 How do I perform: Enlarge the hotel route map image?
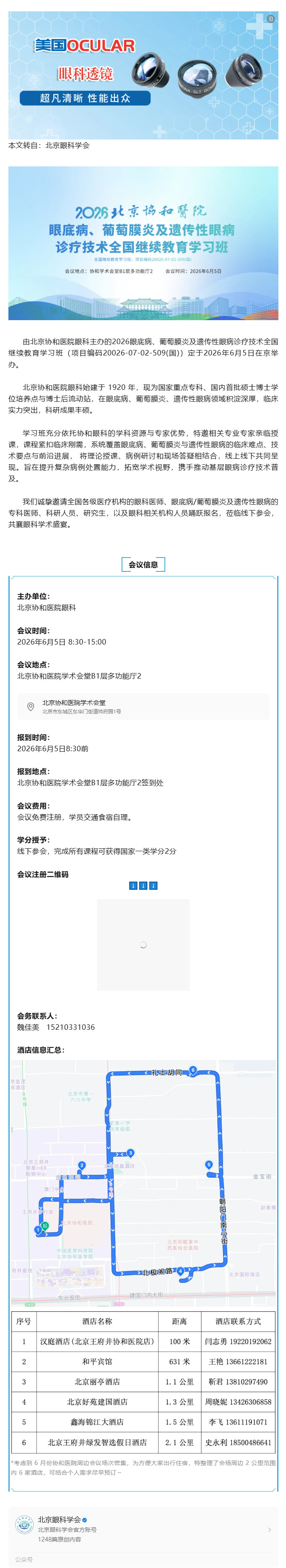pyautogui.click(x=143, y=1183)
